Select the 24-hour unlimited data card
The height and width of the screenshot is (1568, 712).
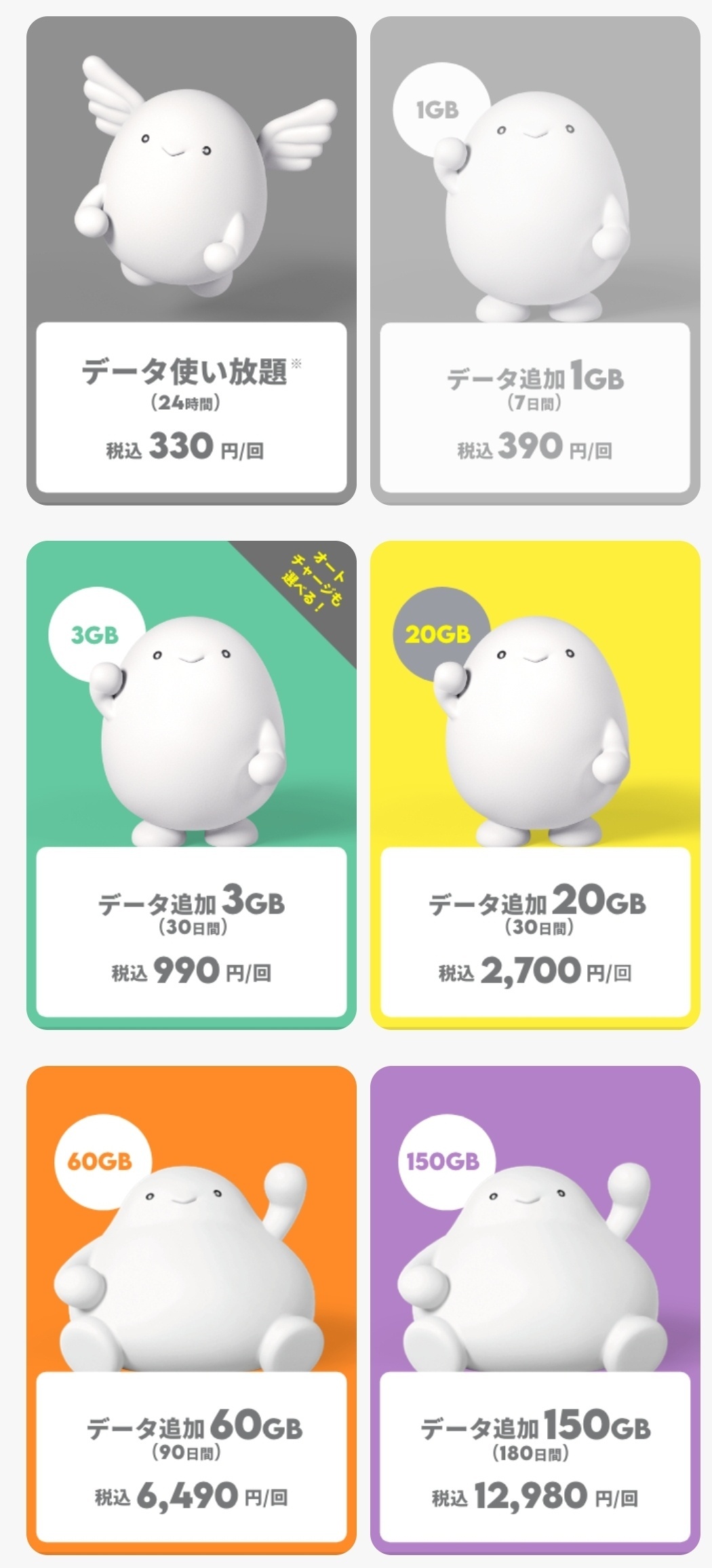[191, 407]
